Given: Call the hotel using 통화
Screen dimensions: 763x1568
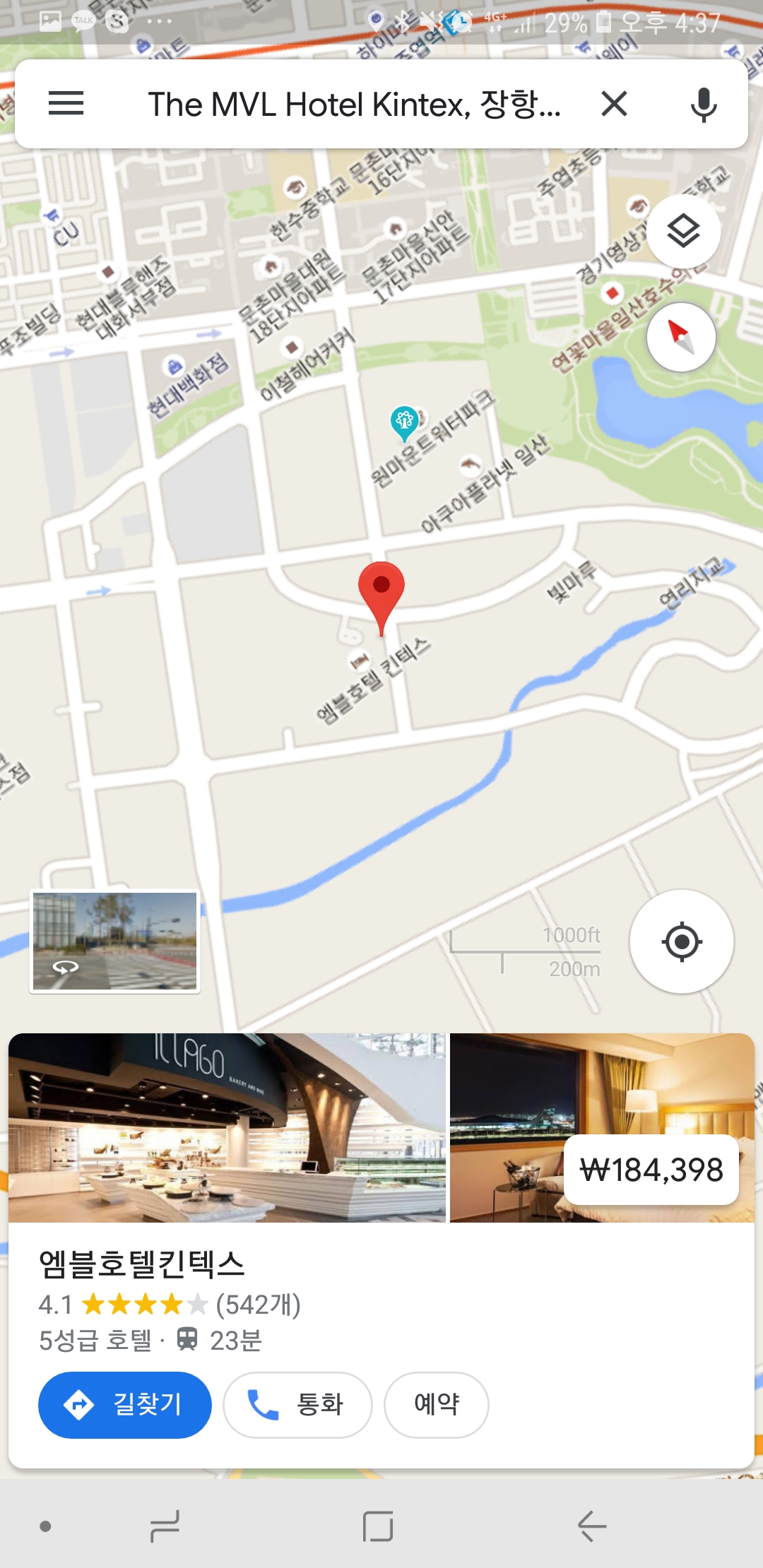Looking at the screenshot, I should click(x=297, y=1404).
